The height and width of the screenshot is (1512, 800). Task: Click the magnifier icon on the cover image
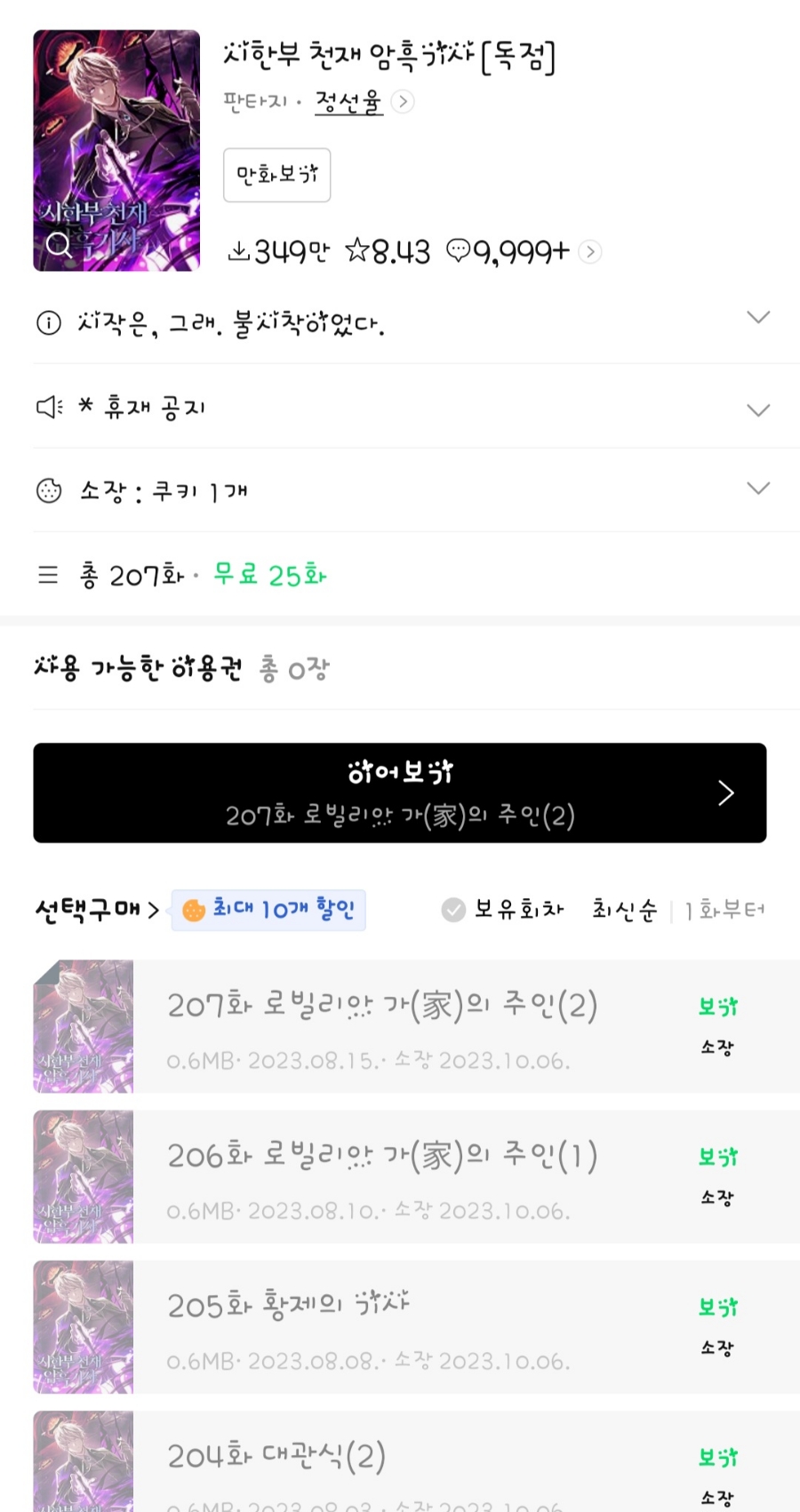[x=60, y=244]
